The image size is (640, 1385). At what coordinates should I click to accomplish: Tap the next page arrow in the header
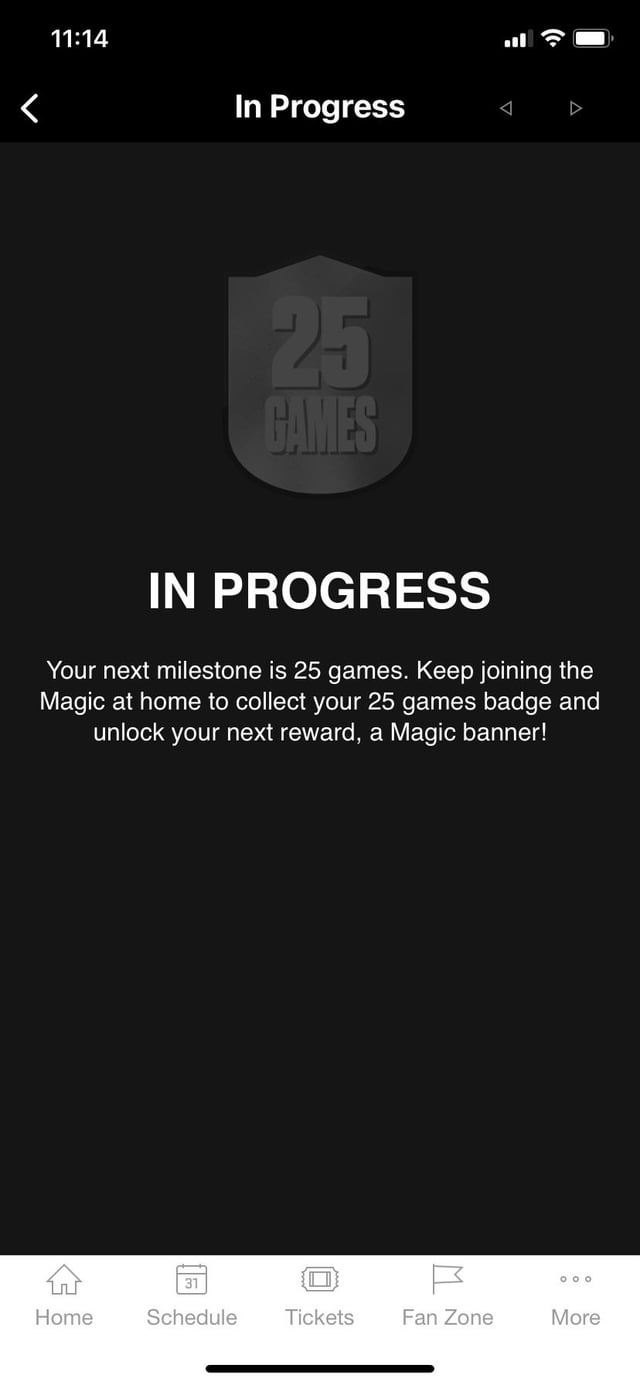(575, 108)
